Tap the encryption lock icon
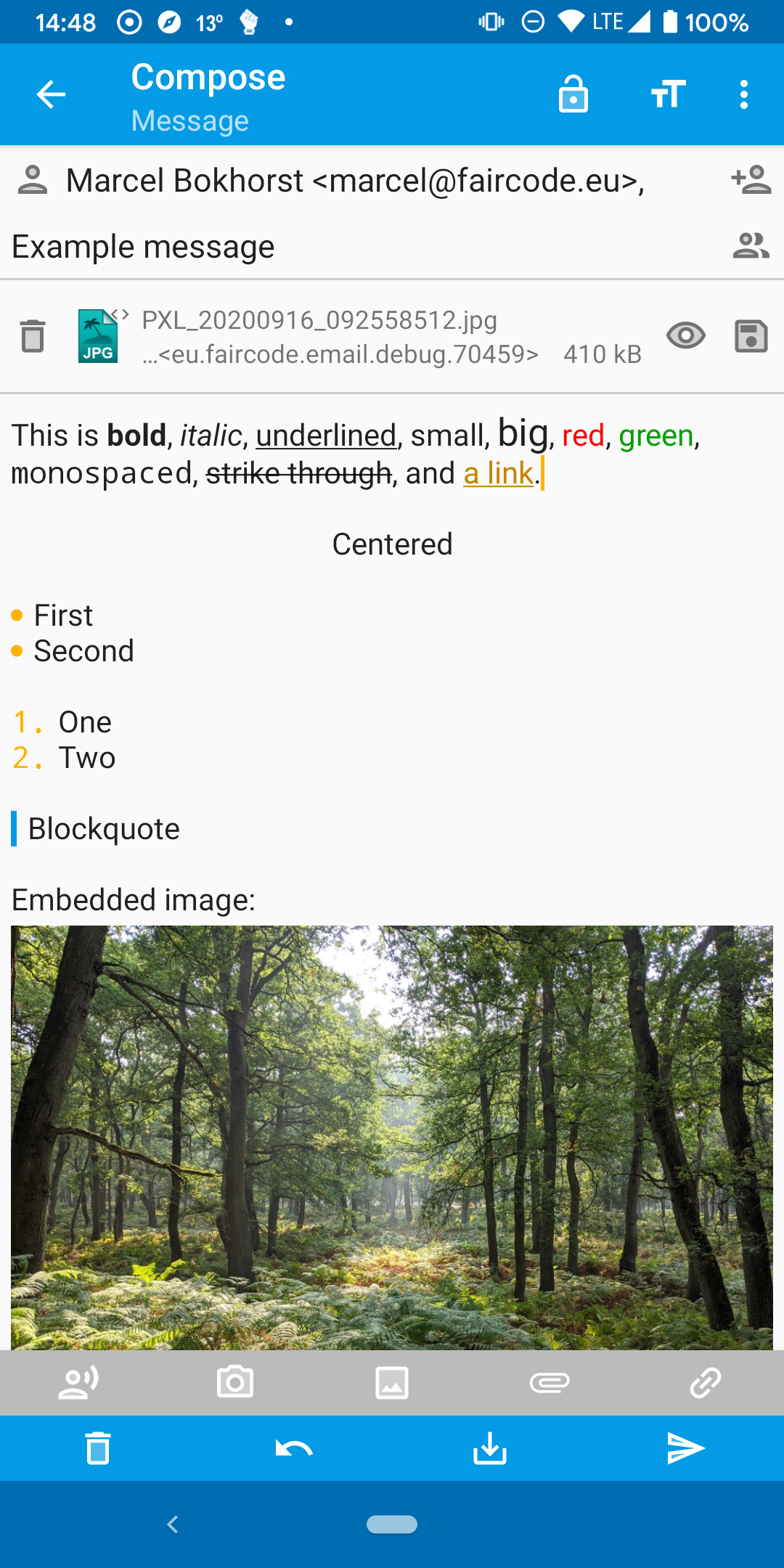Viewport: 784px width, 1568px height. (573, 94)
